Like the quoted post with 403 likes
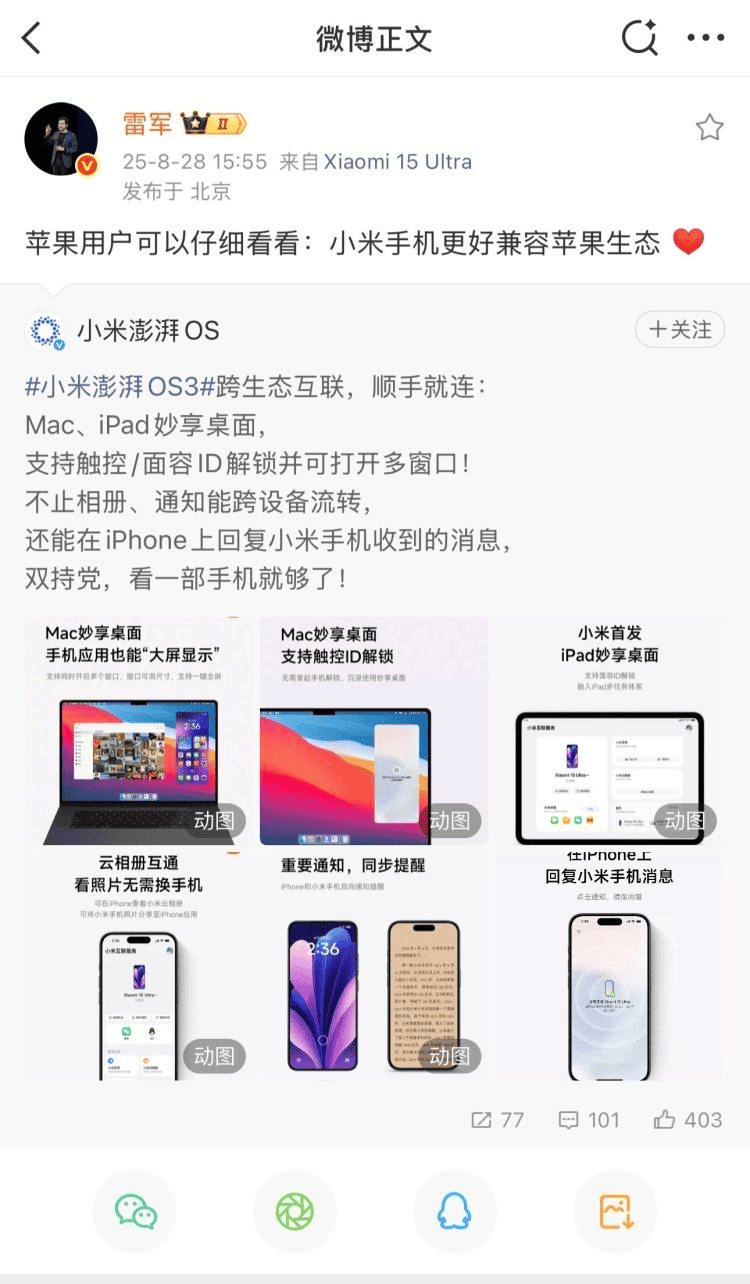The width and height of the screenshot is (750, 1284). click(x=687, y=1120)
